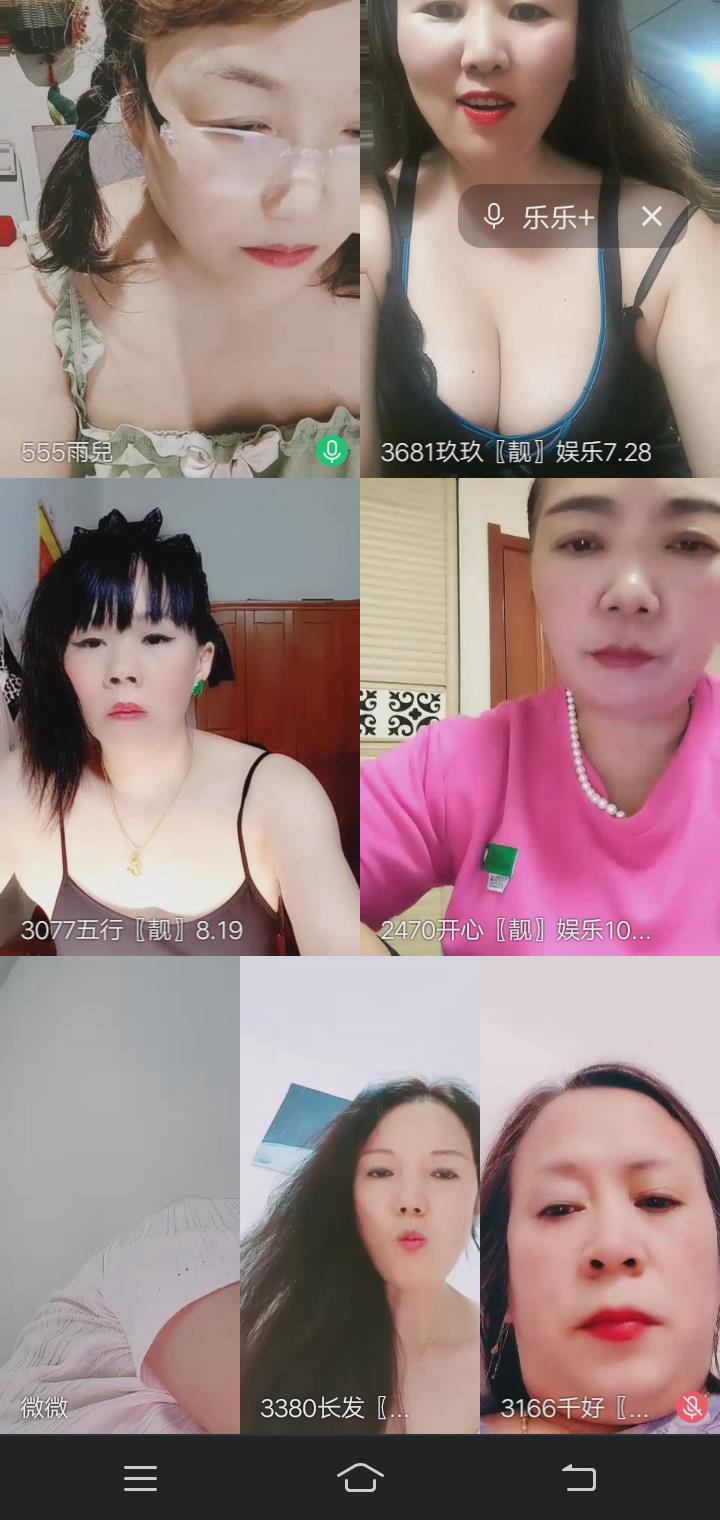Screen dimensions: 720x1520
Task: Go to the system home screen
Action: tap(360, 1478)
